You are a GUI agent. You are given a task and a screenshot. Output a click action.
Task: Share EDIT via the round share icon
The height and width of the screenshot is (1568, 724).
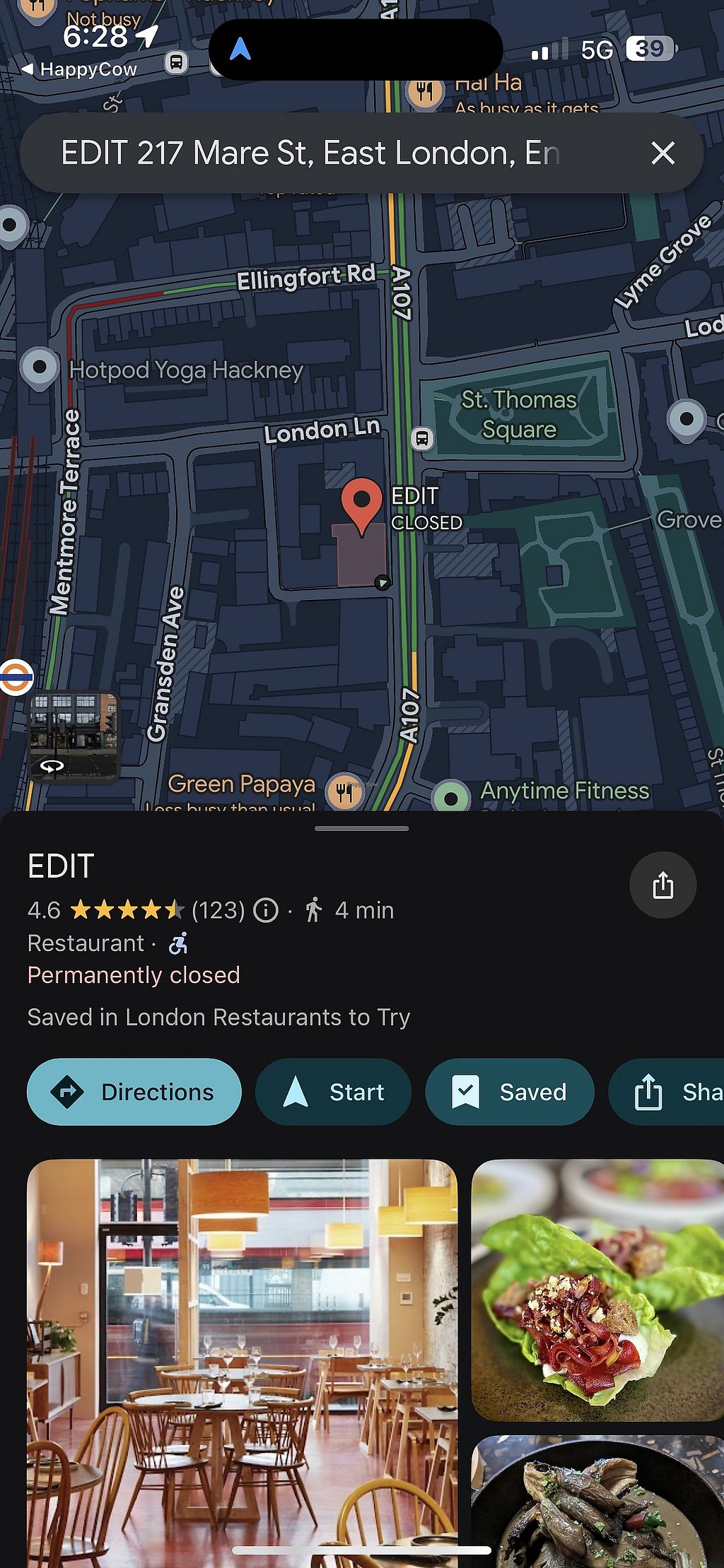[x=662, y=885]
